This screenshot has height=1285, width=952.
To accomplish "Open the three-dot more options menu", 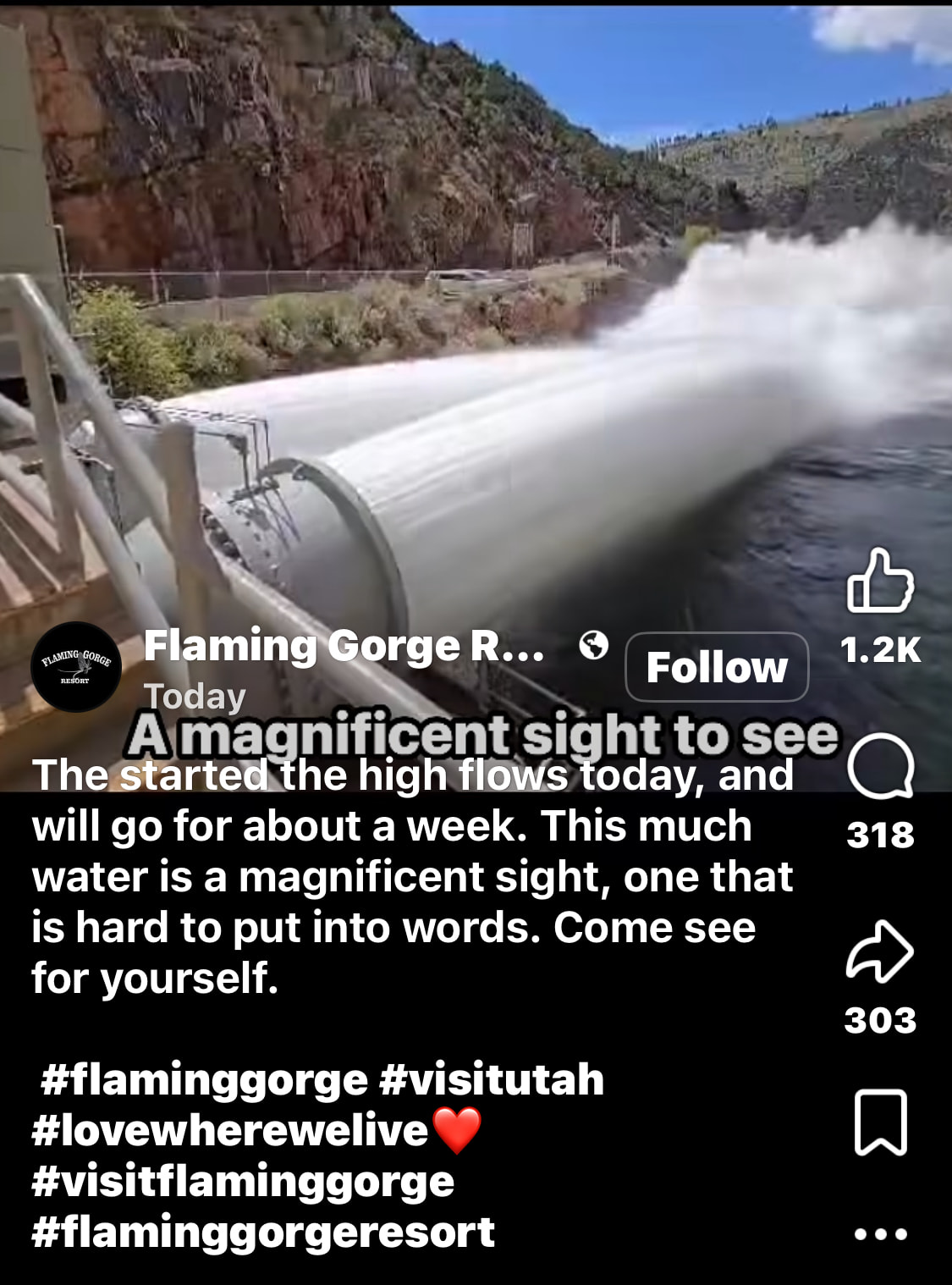I will (x=880, y=1234).
